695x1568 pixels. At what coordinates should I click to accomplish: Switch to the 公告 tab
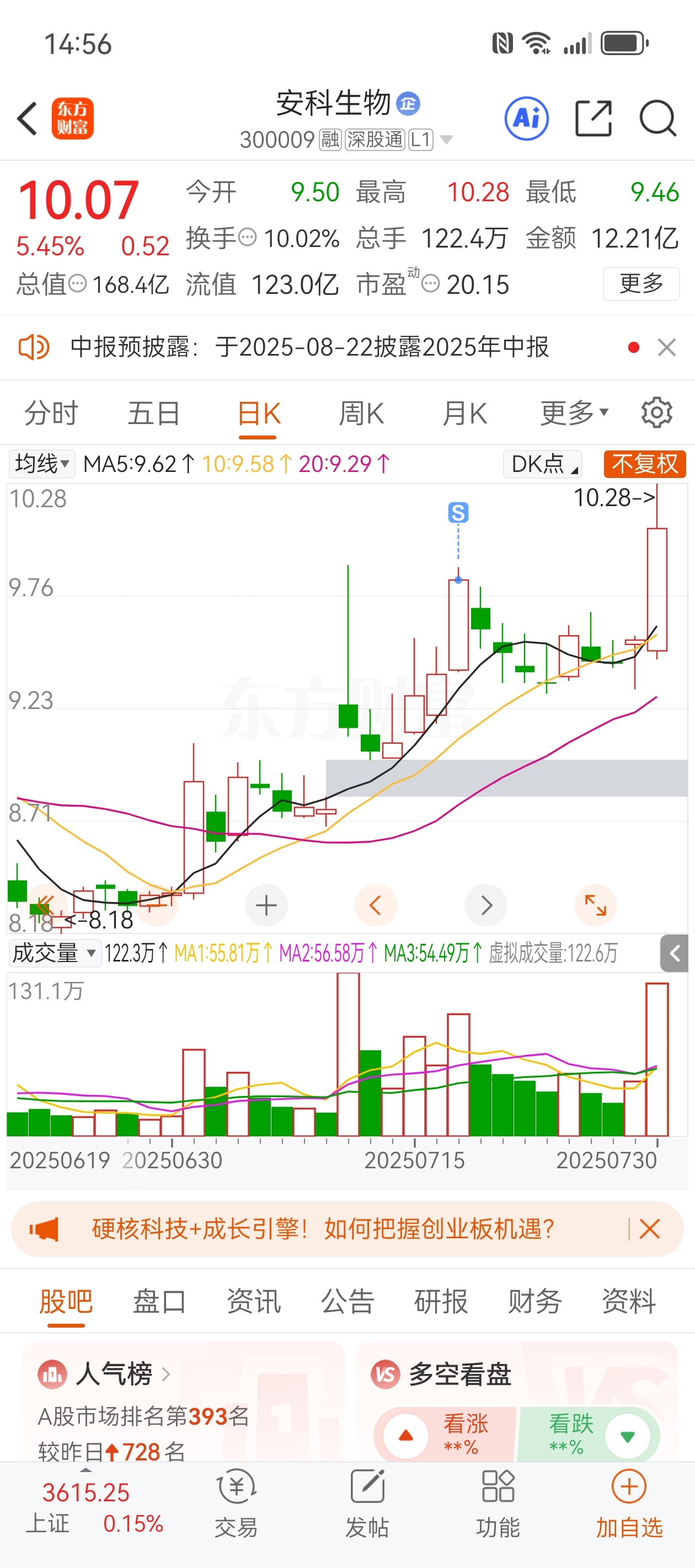347,1301
